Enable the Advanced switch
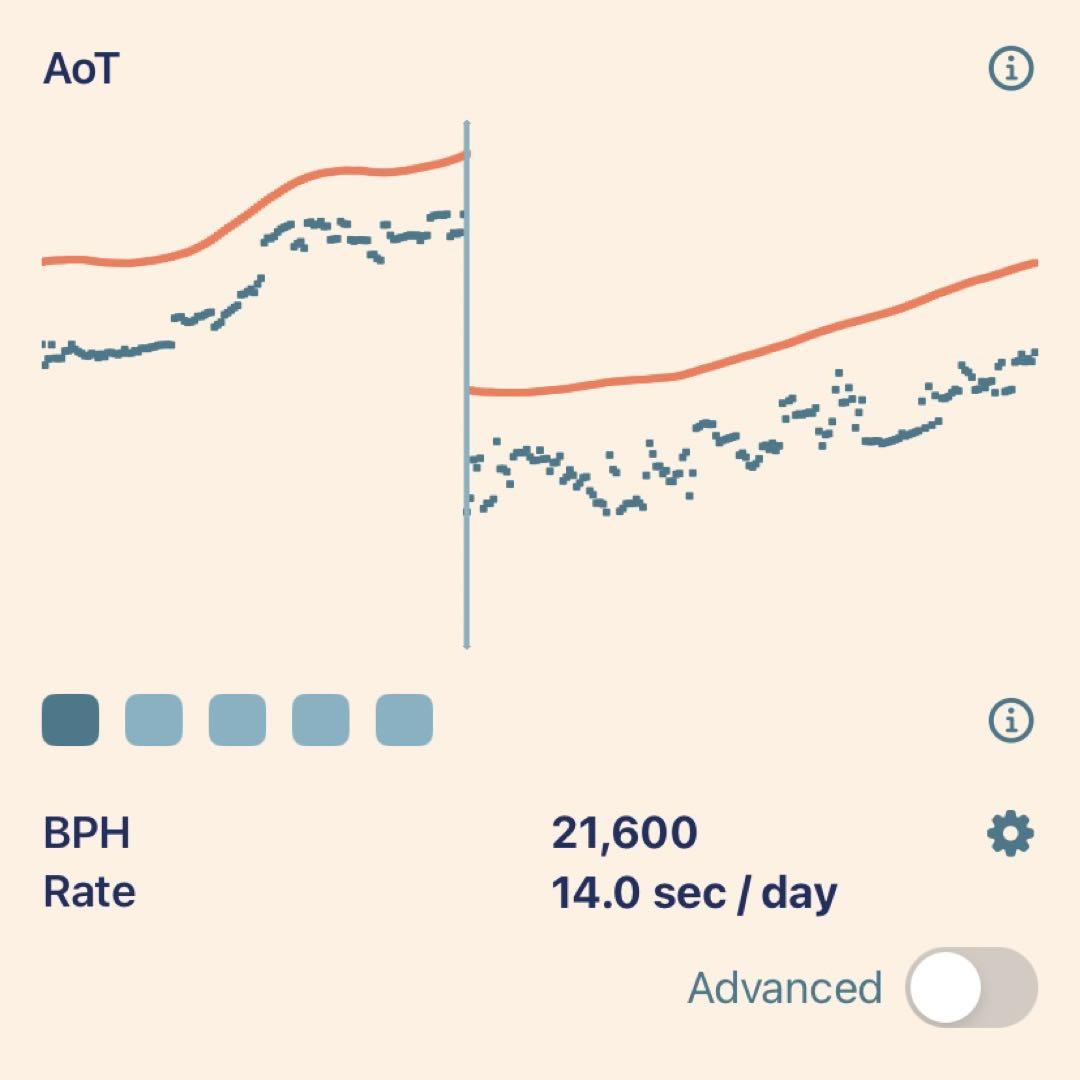Screen dimensions: 1080x1080 pyautogui.click(x=971, y=987)
